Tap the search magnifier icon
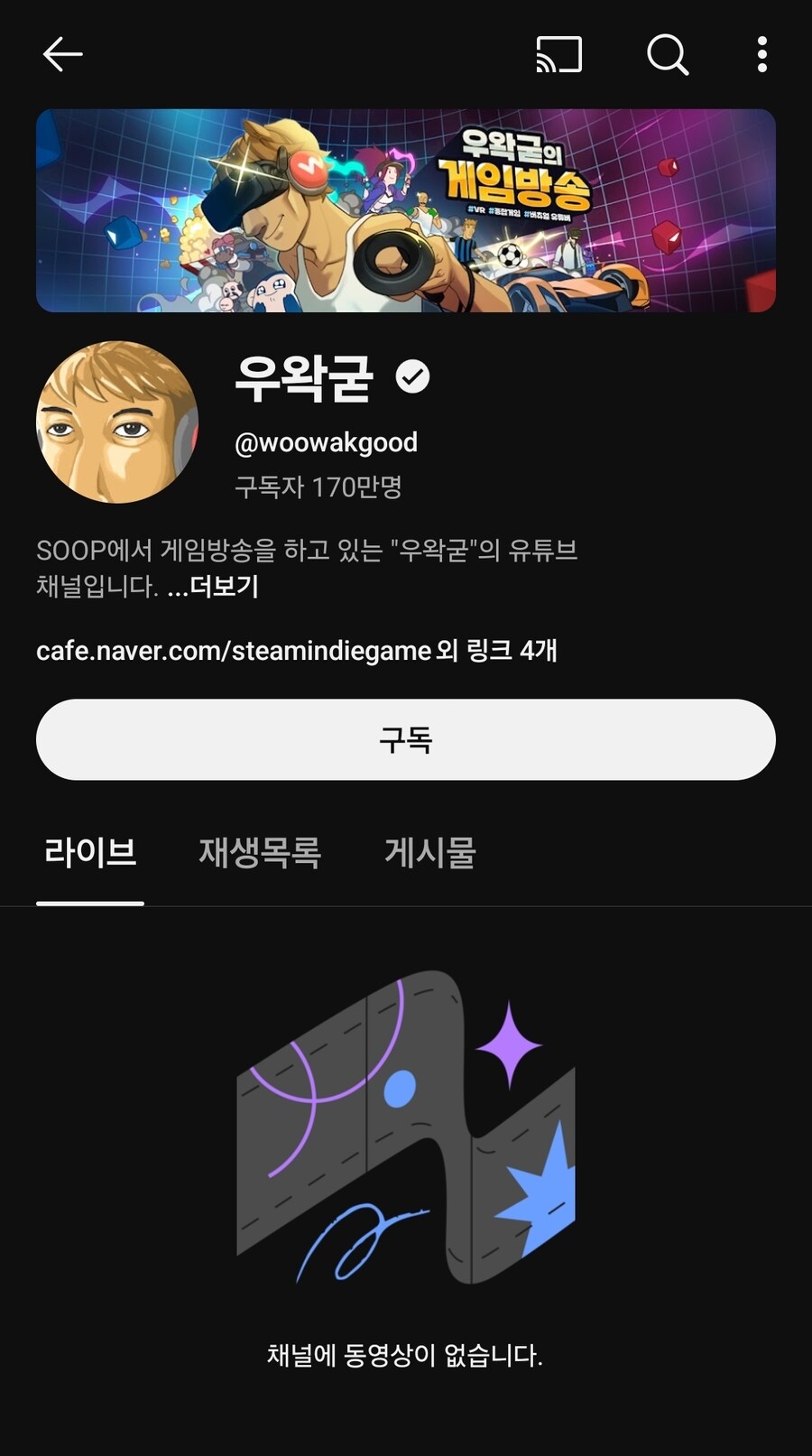Screen dimensions: 812x1456 coord(666,54)
